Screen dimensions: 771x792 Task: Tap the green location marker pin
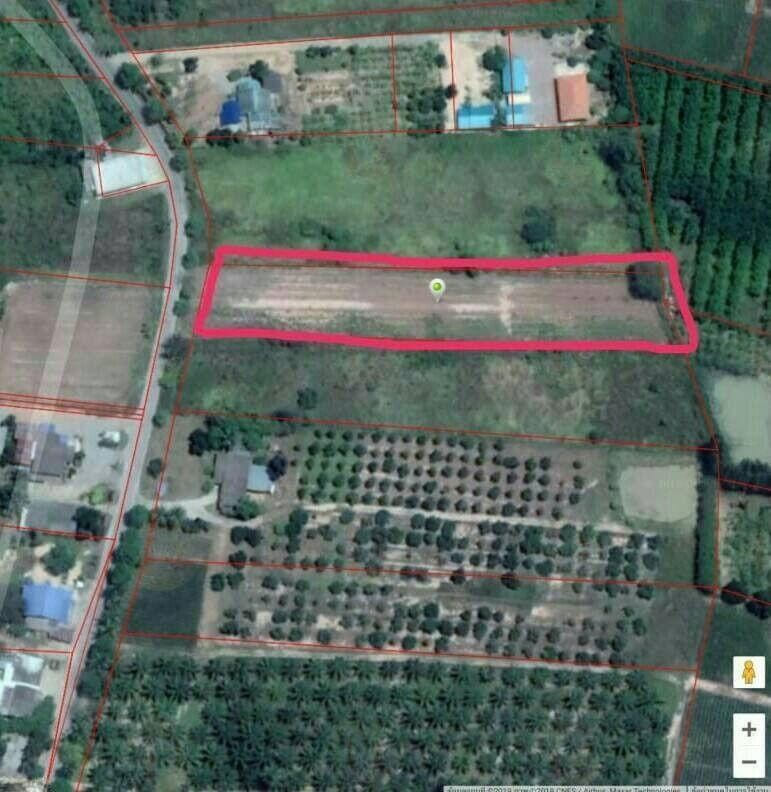coord(437,289)
